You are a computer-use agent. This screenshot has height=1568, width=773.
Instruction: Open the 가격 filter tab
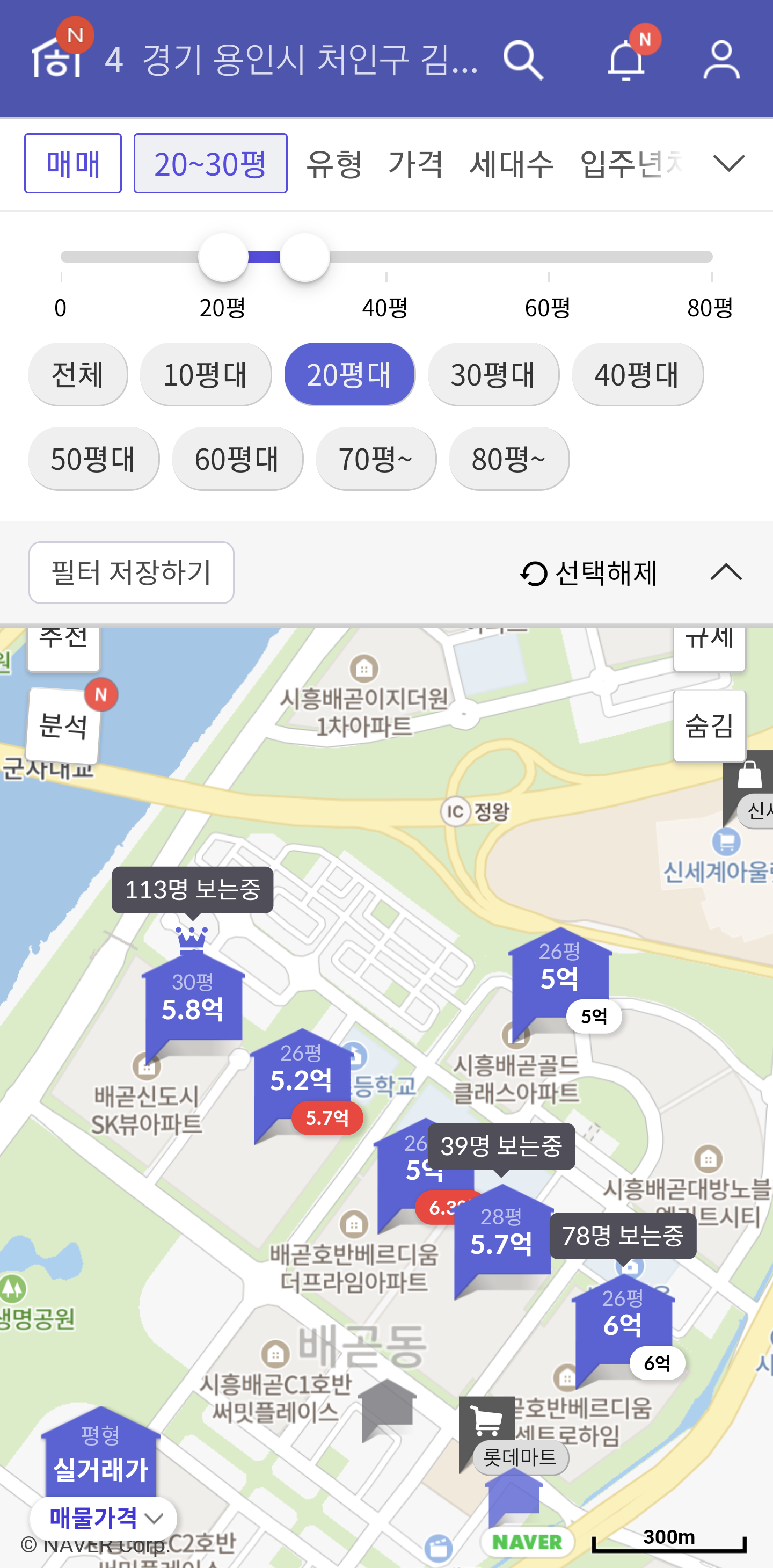pos(415,164)
